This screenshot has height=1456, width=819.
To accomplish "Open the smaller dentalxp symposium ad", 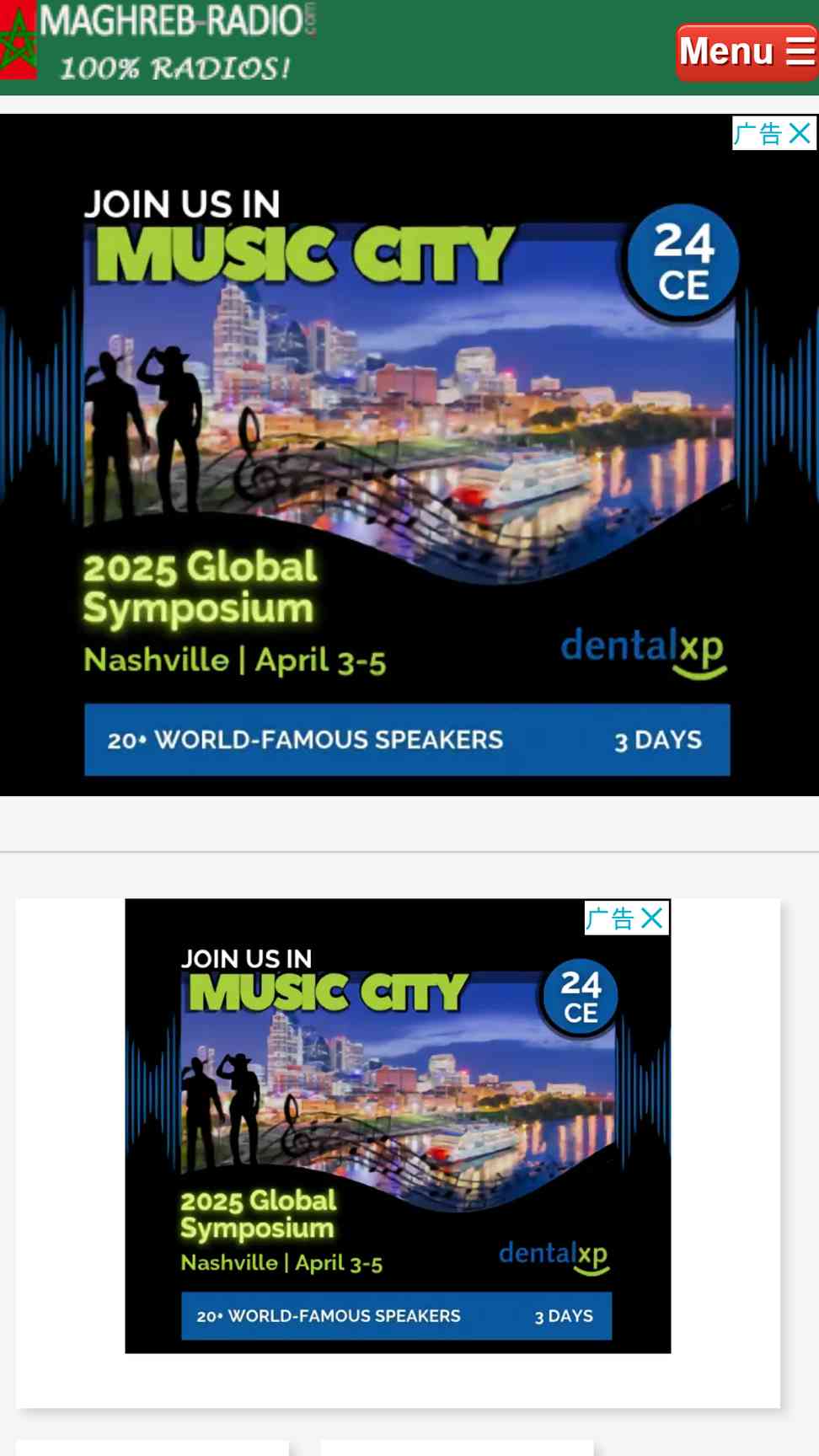I will (398, 1126).
